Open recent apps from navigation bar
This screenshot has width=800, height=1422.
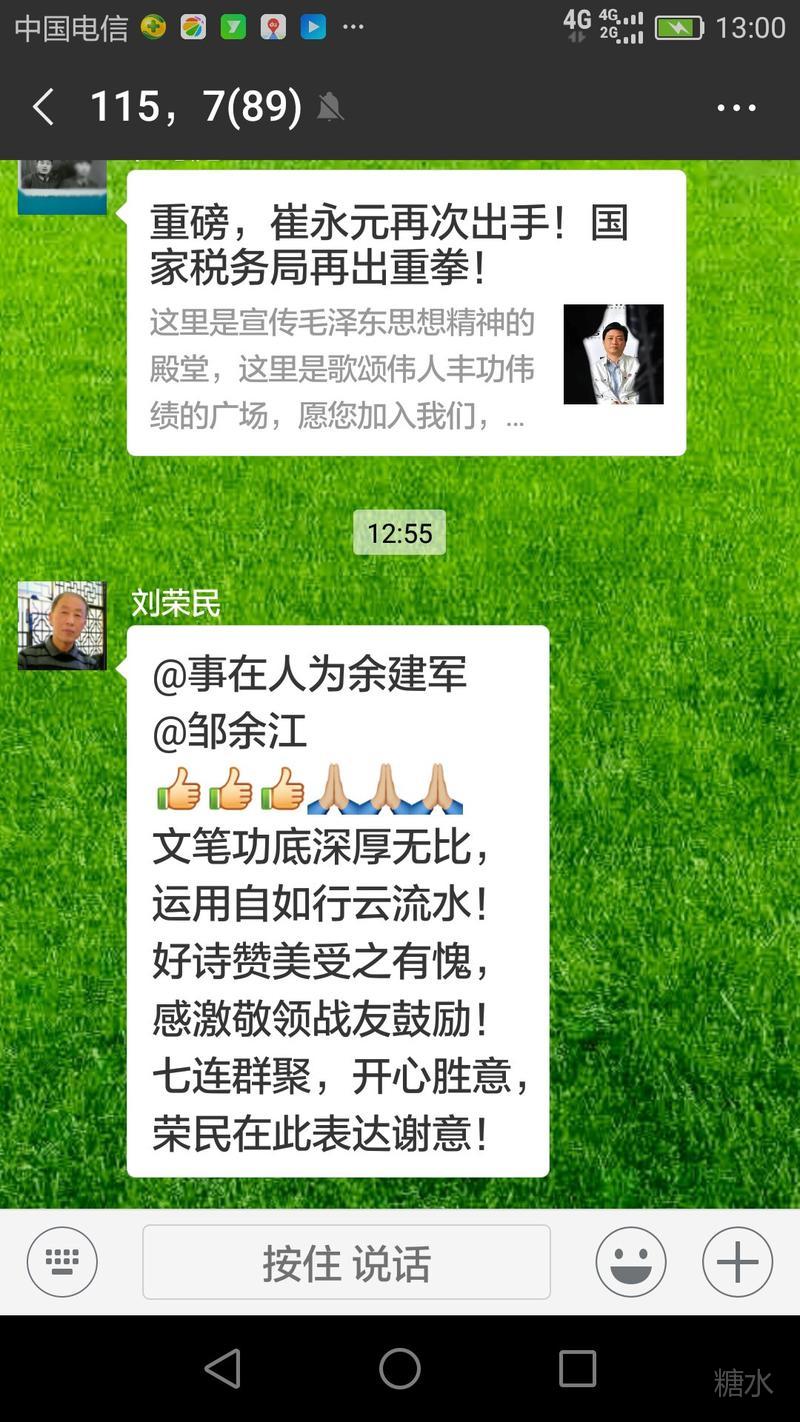(577, 1368)
